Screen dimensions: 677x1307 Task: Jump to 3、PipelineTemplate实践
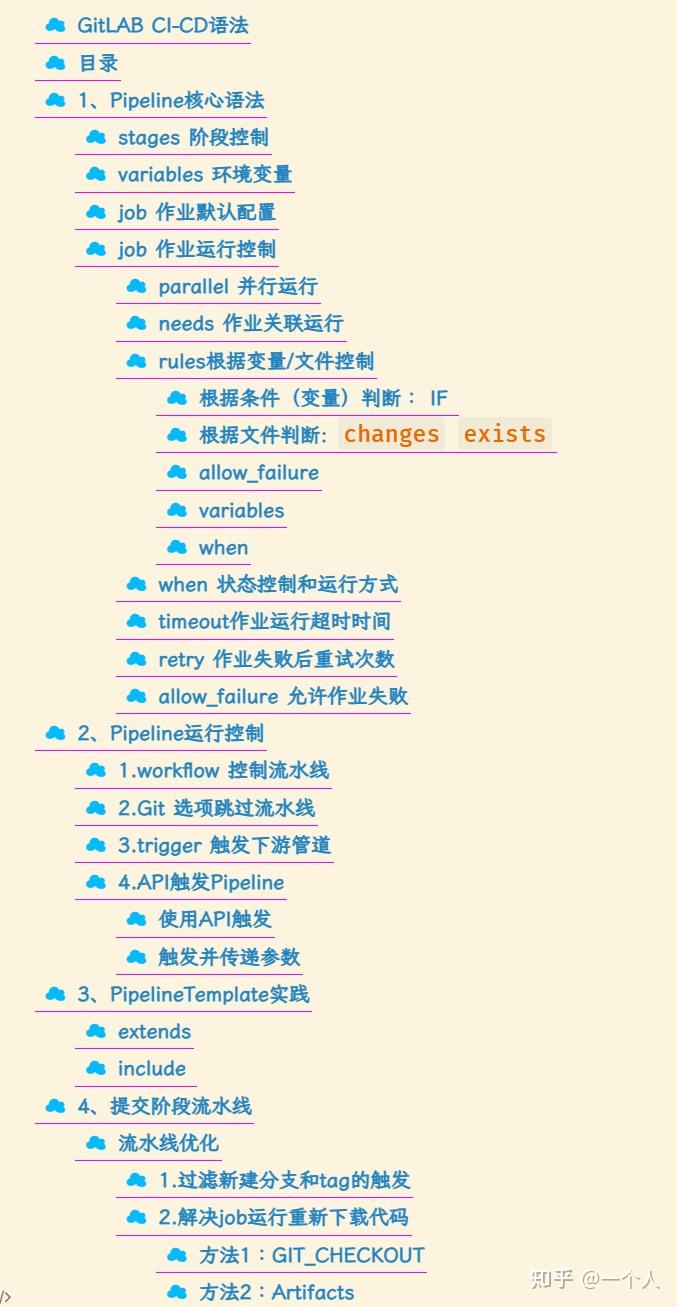193,994
